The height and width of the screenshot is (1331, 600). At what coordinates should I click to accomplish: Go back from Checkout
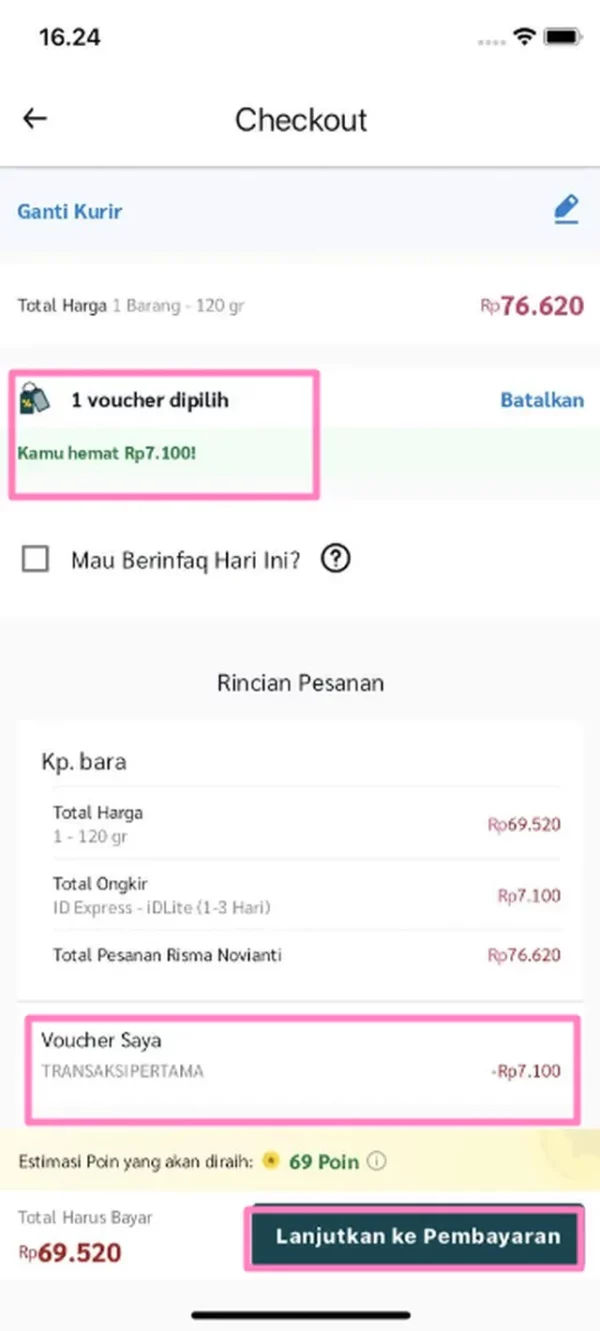point(35,119)
